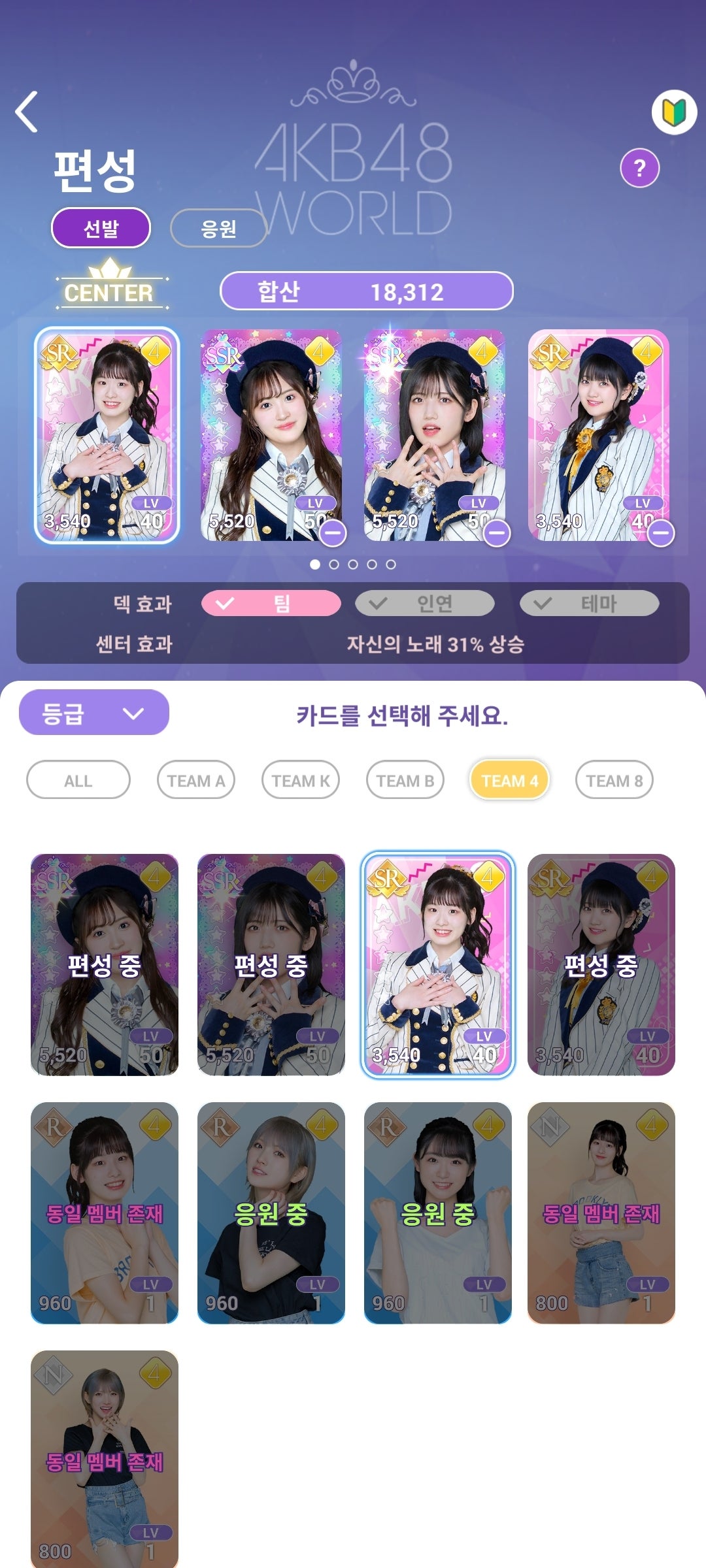
Task: Open the beginner guide badge icon
Action: pos(674,113)
